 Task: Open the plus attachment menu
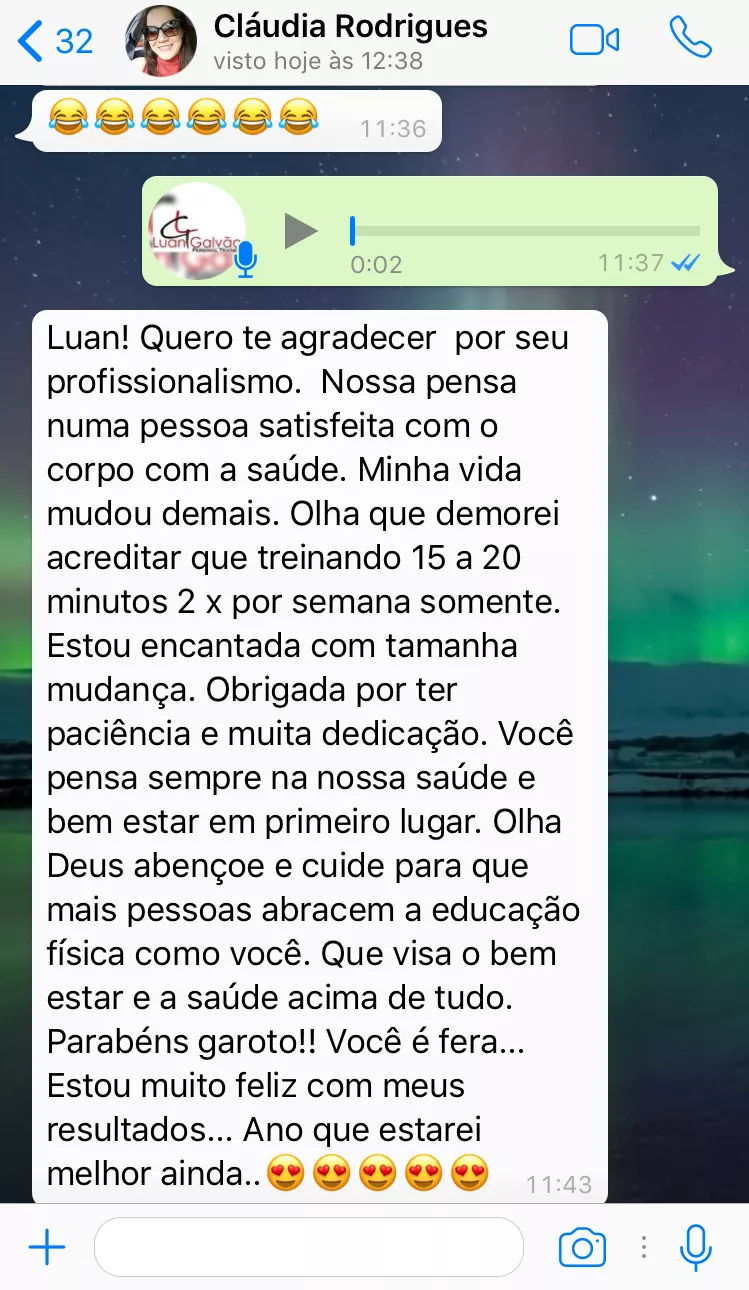click(46, 1247)
